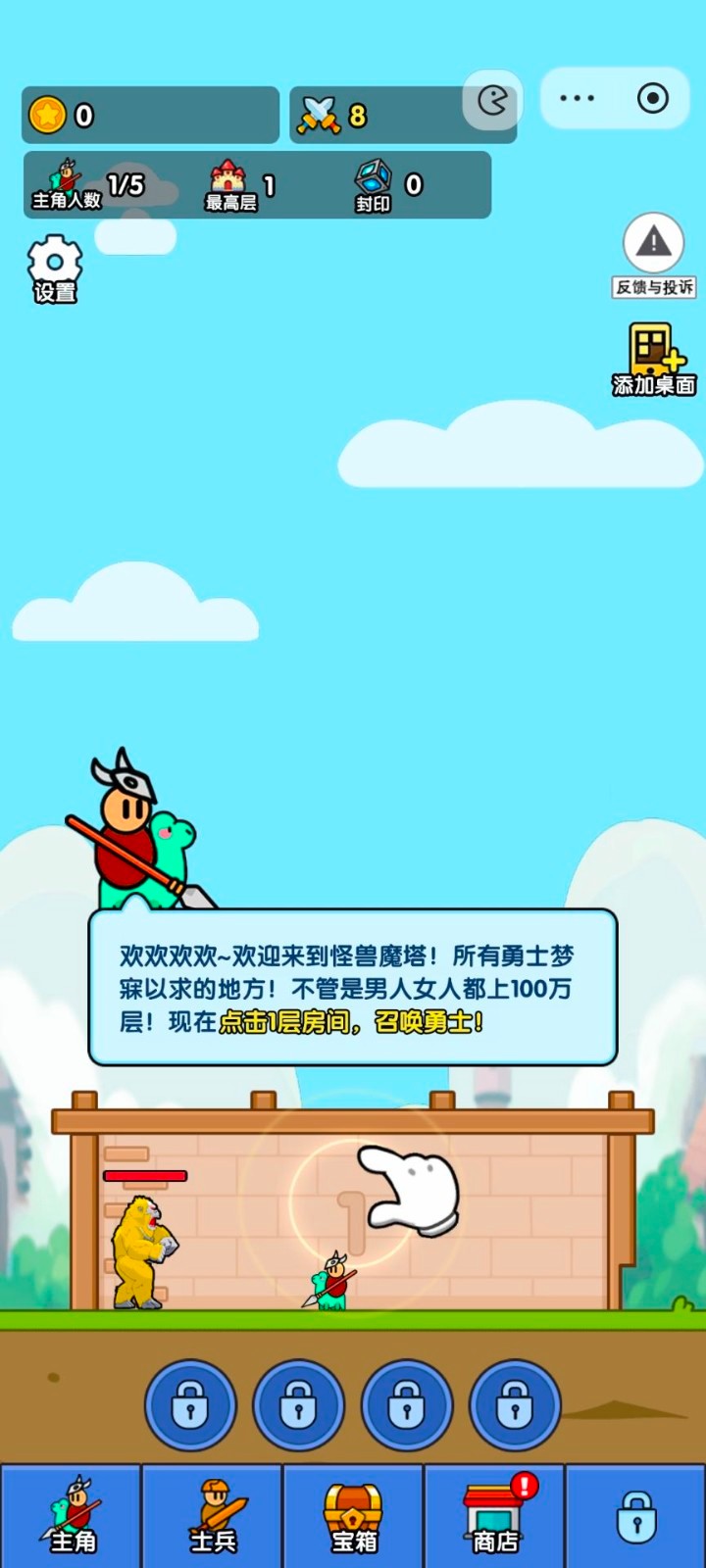Close the mini program with the circle button

coord(653,98)
